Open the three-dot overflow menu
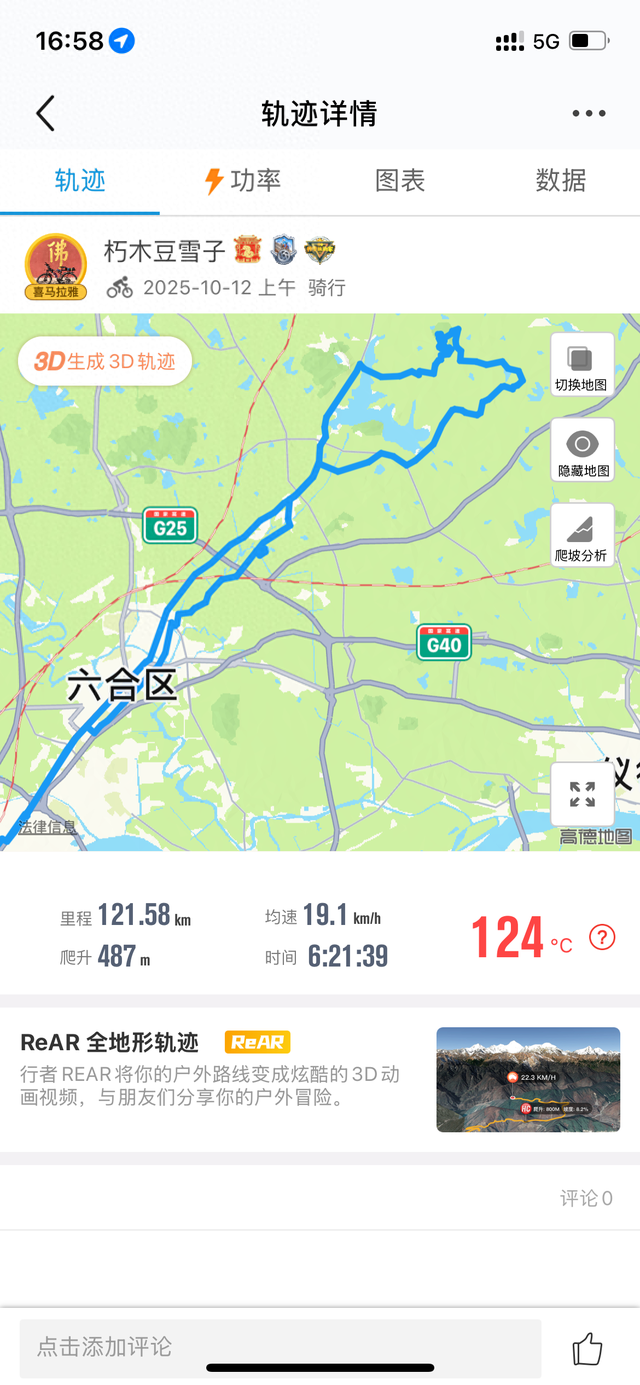 point(589,114)
